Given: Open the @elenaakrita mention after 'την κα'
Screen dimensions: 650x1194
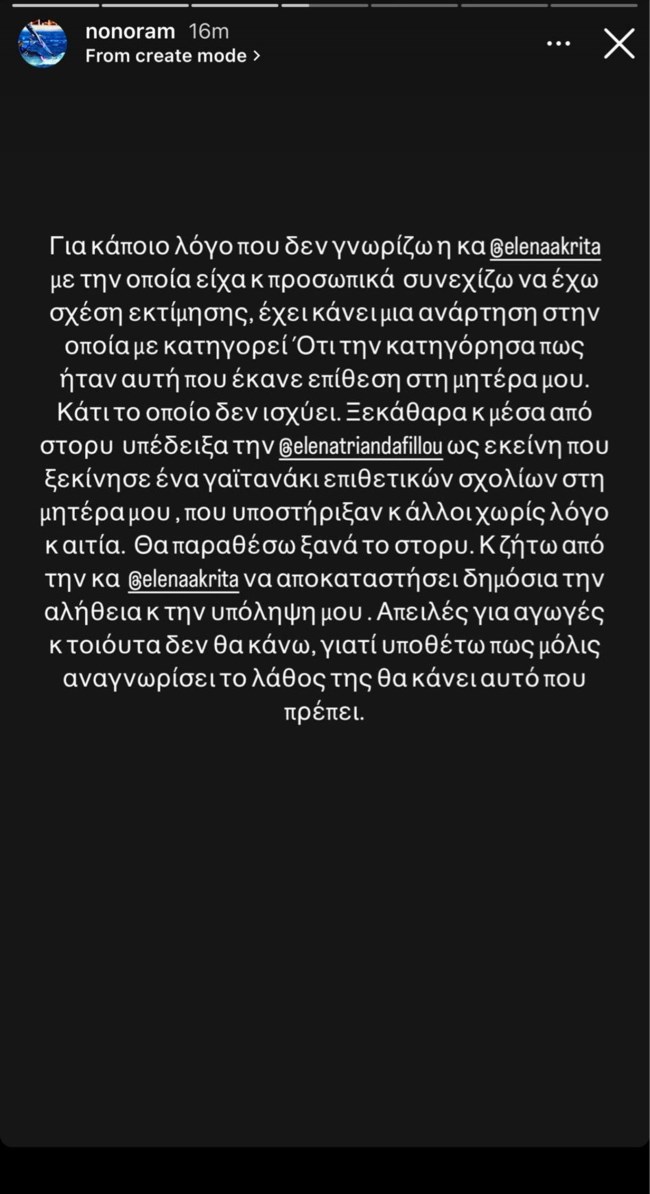Looking at the screenshot, I should pos(183,579).
